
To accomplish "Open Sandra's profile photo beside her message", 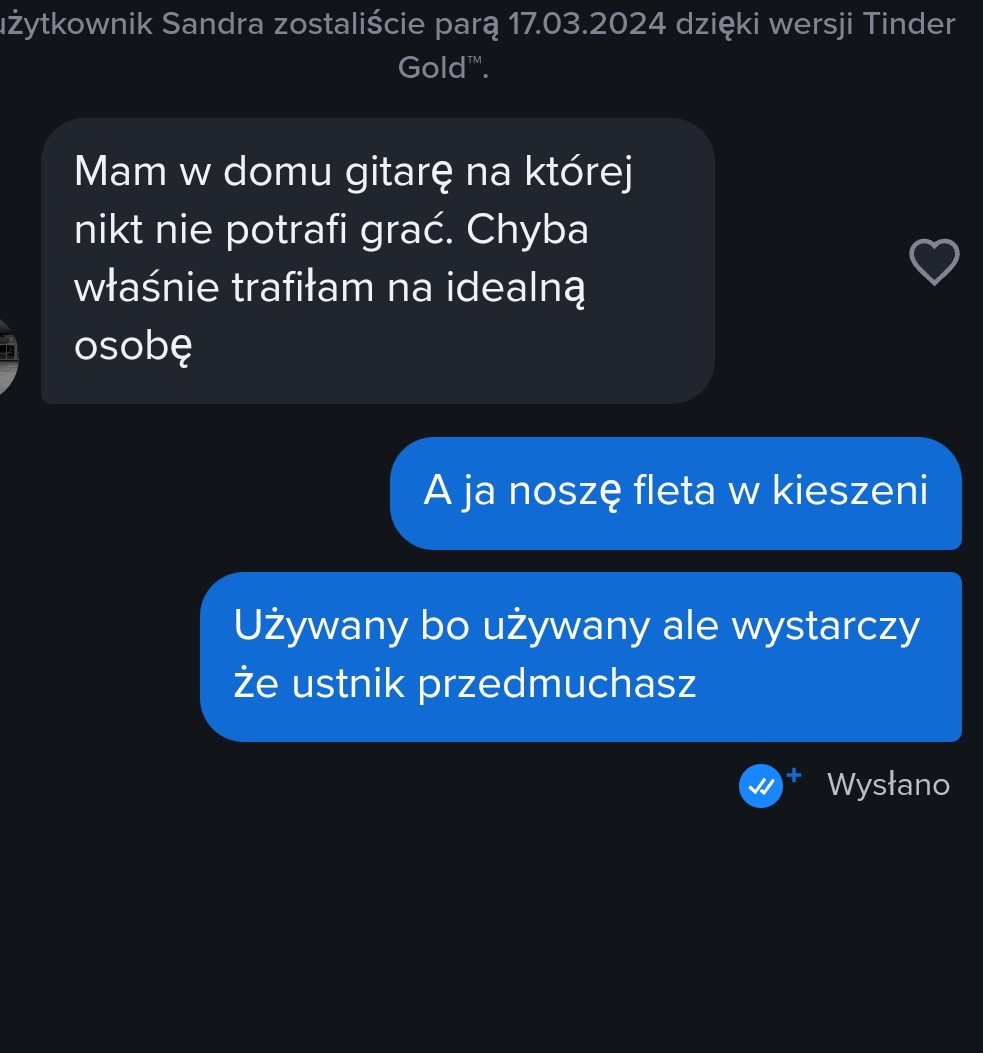I will click(x=8, y=356).
